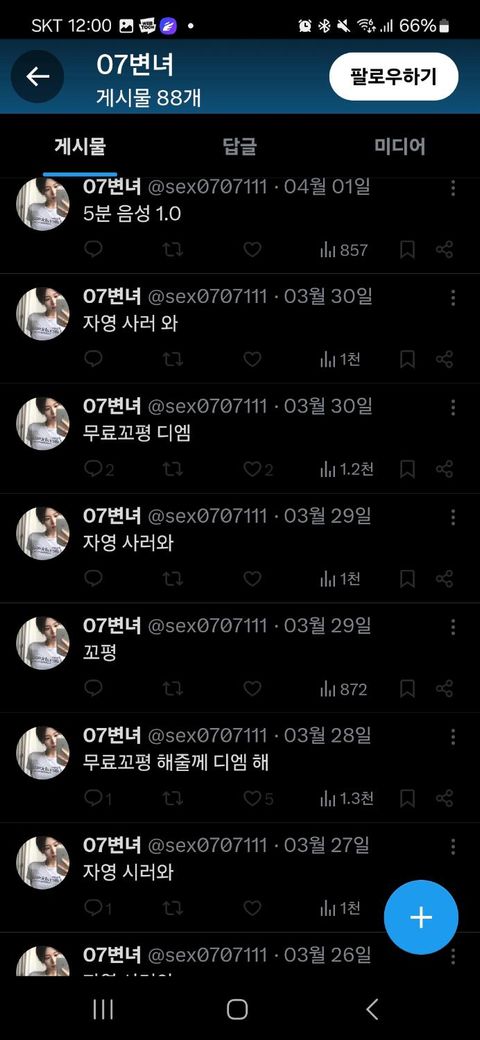Switch to the 미디어 tab
Screen dimensions: 480x1040
tap(400, 147)
